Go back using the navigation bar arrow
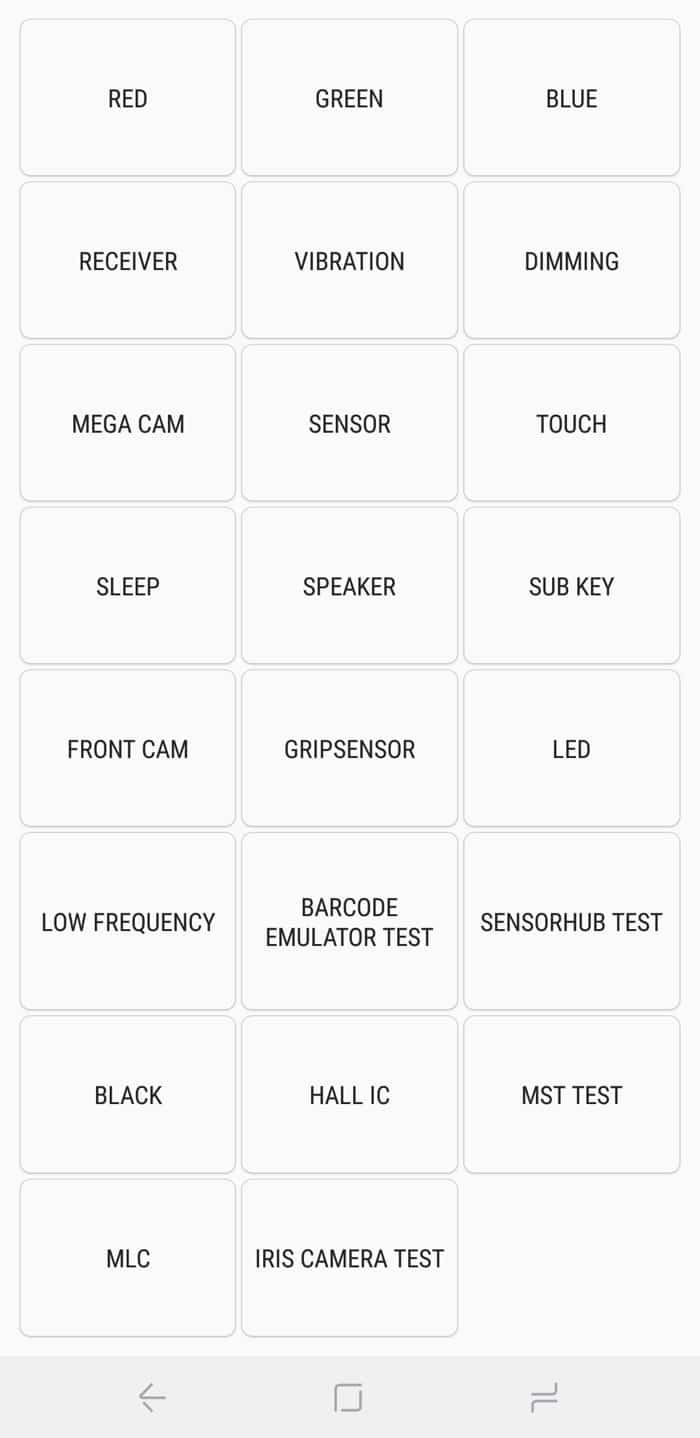This screenshot has width=700, height=1438. coord(152,1397)
